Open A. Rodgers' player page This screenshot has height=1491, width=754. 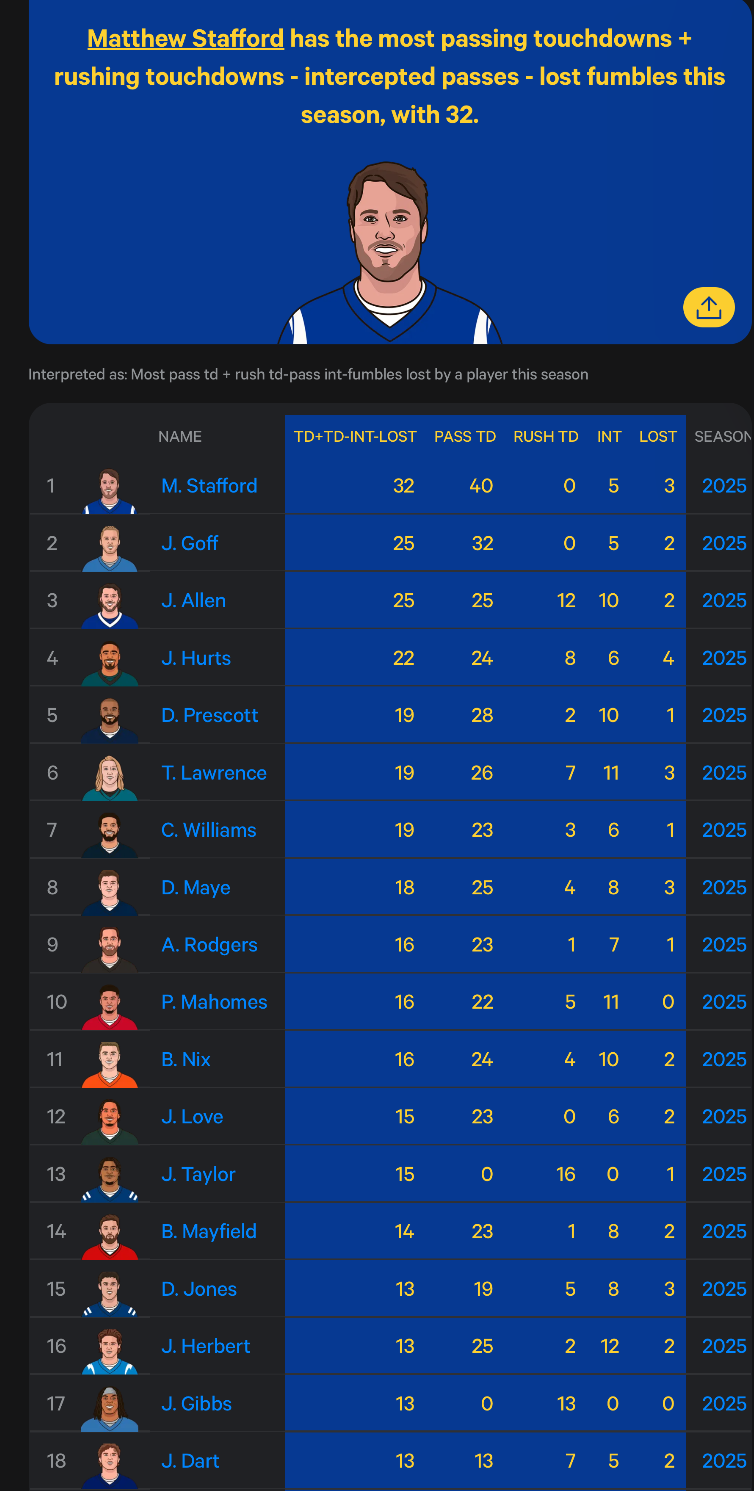coord(209,944)
